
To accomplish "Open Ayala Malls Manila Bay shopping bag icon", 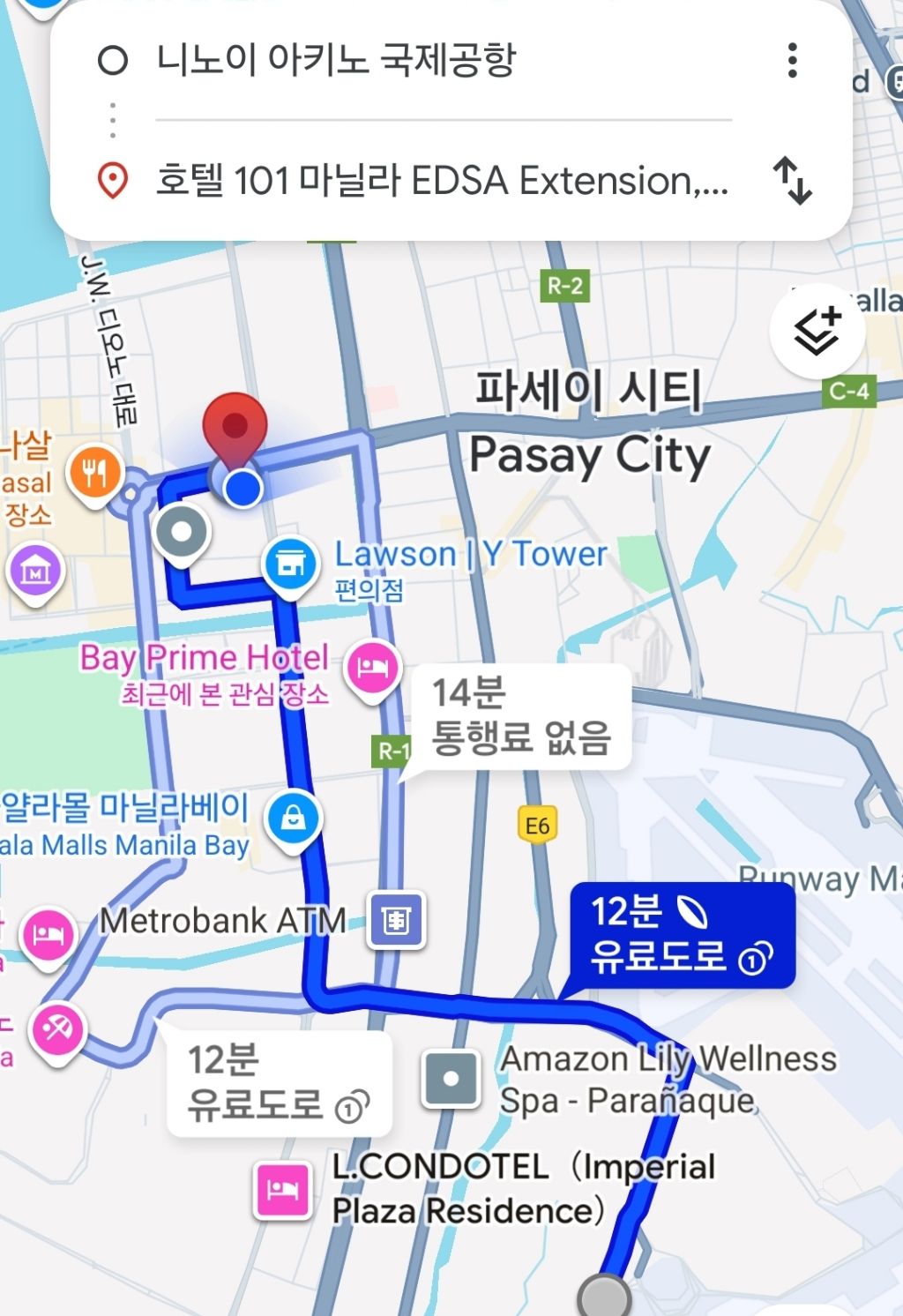I will click(x=292, y=817).
